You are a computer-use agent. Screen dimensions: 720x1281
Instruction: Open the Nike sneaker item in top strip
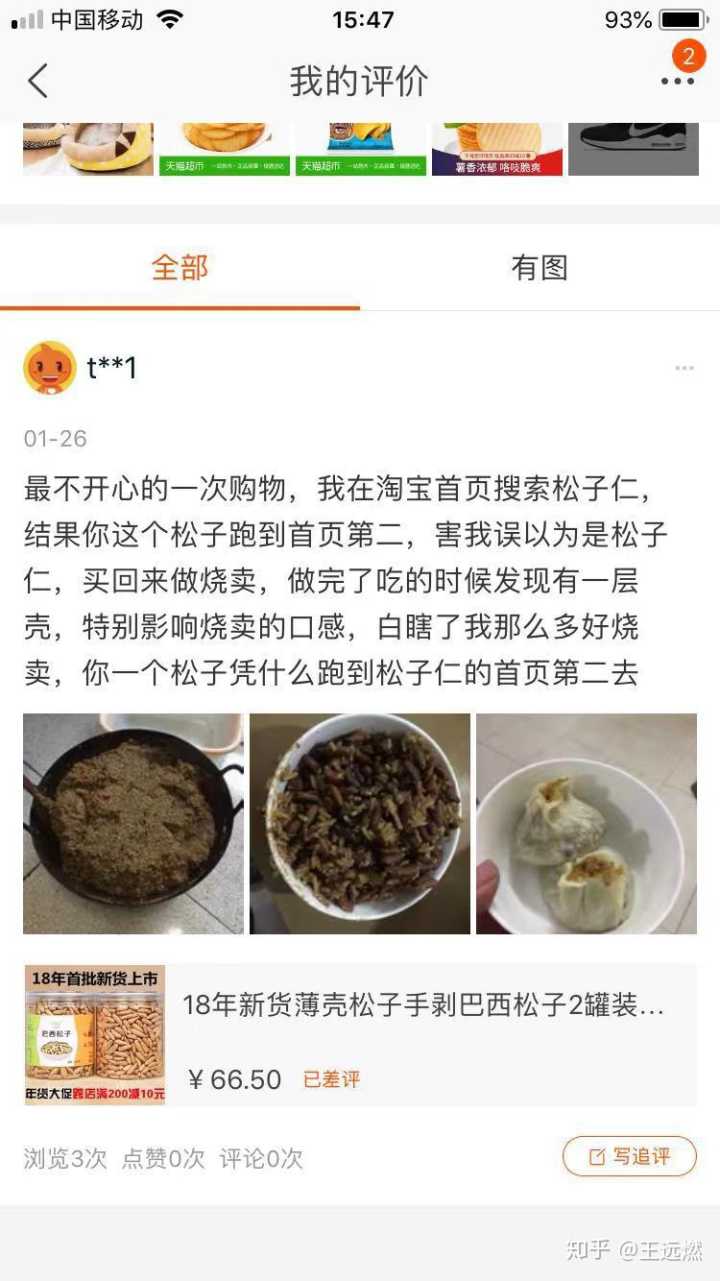pyautogui.click(x=633, y=148)
